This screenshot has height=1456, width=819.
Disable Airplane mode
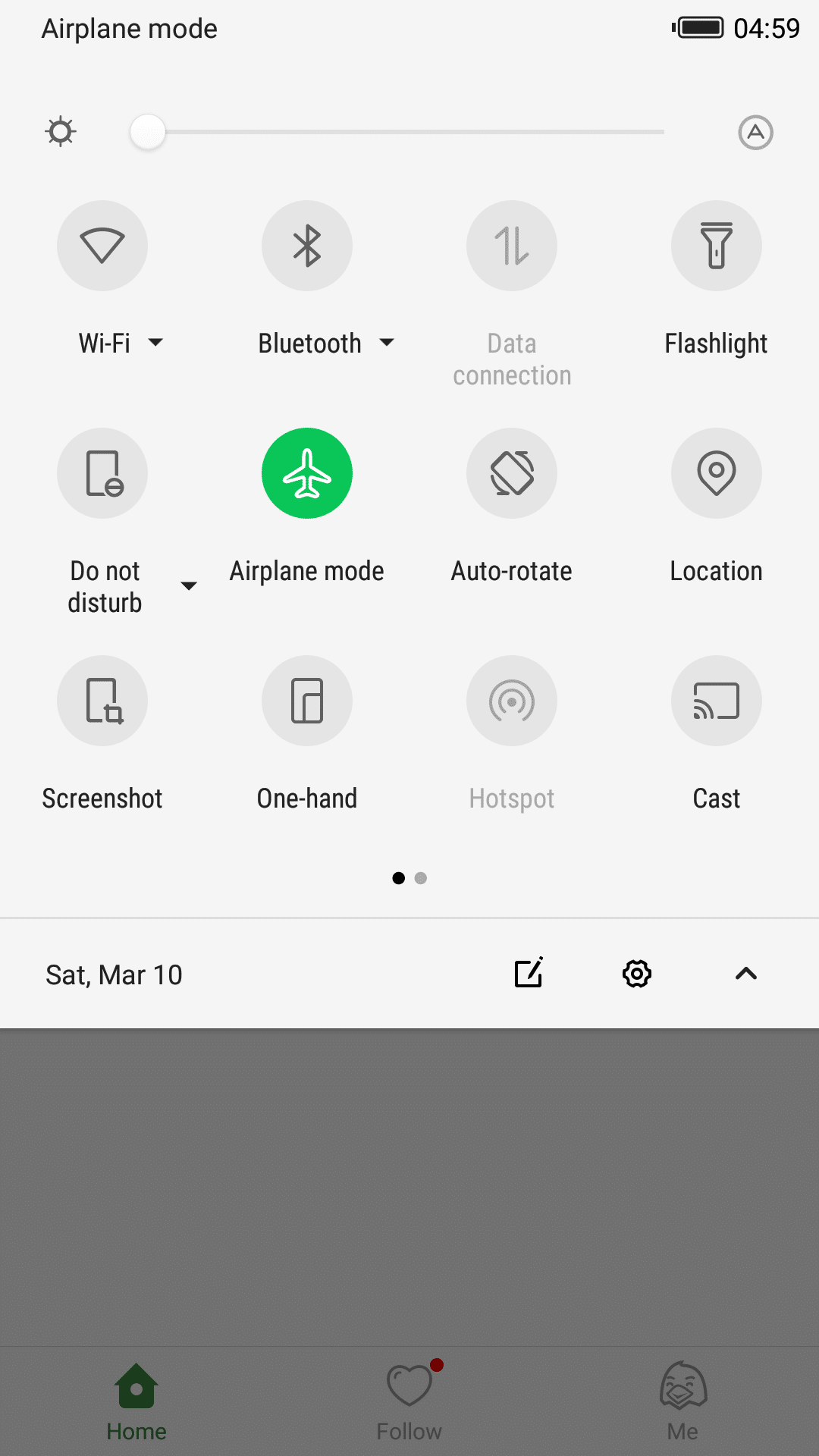pyautogui.click(x=307, y=473)
